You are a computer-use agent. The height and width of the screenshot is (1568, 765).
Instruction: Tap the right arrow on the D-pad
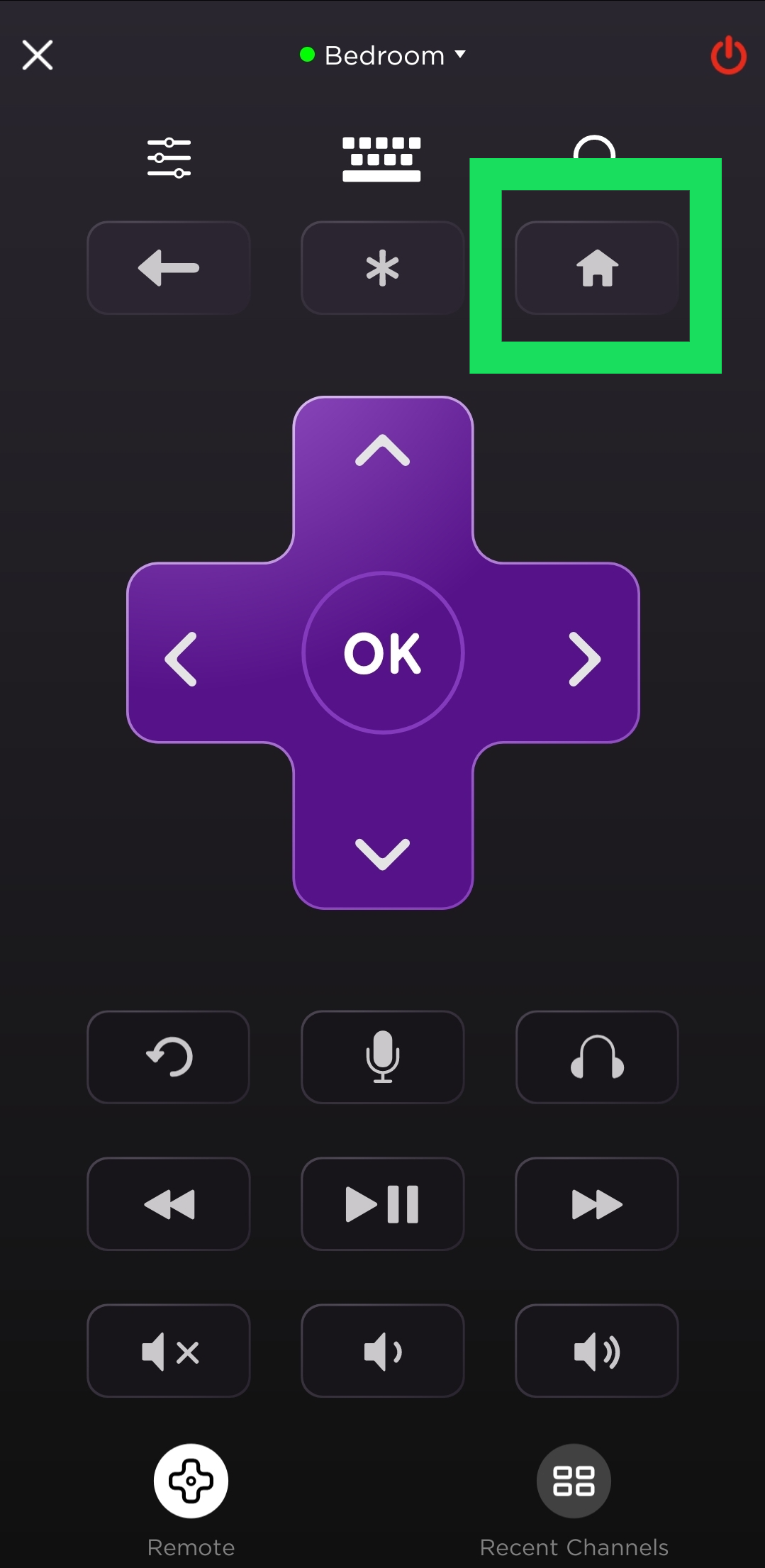pos(584,659)
